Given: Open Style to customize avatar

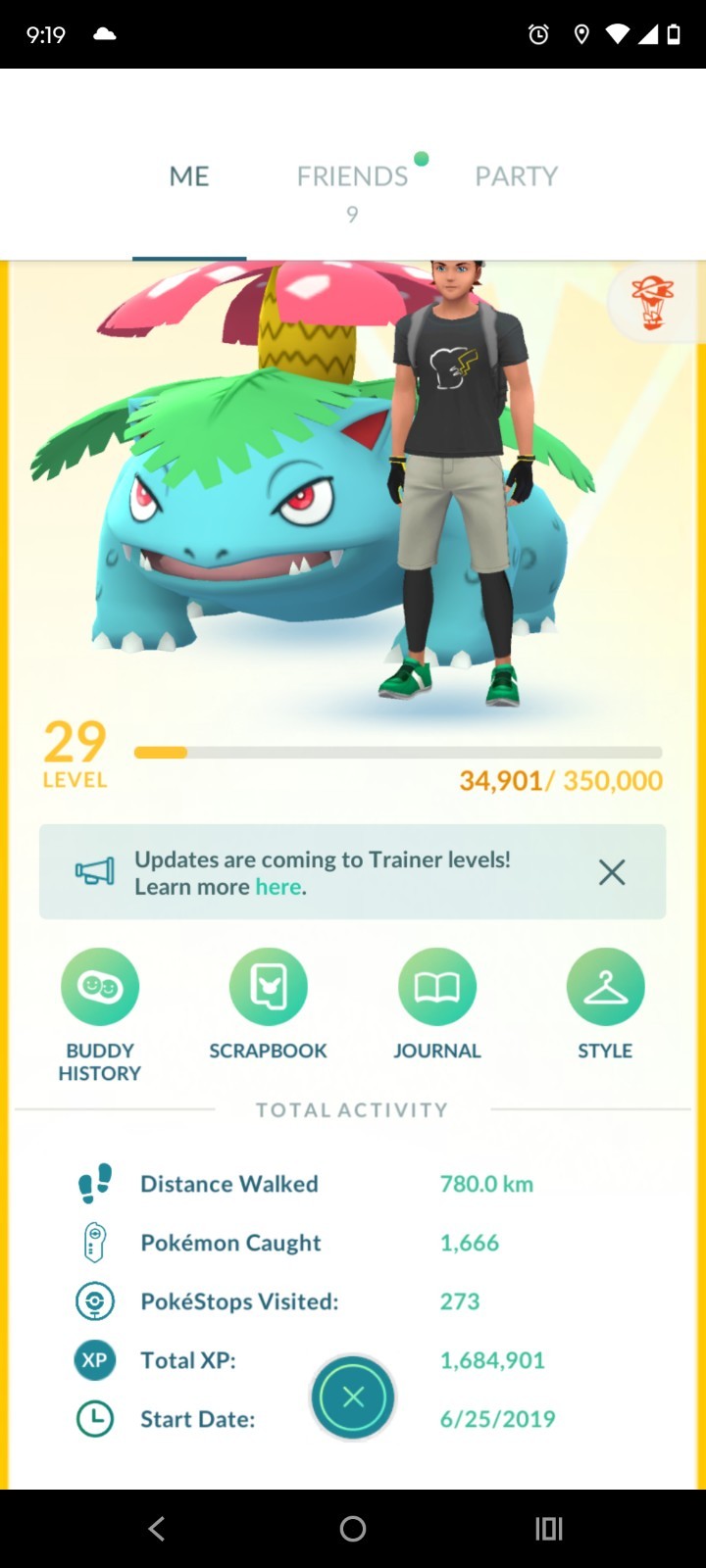Looking at the screenshot, I should [605, 987].
